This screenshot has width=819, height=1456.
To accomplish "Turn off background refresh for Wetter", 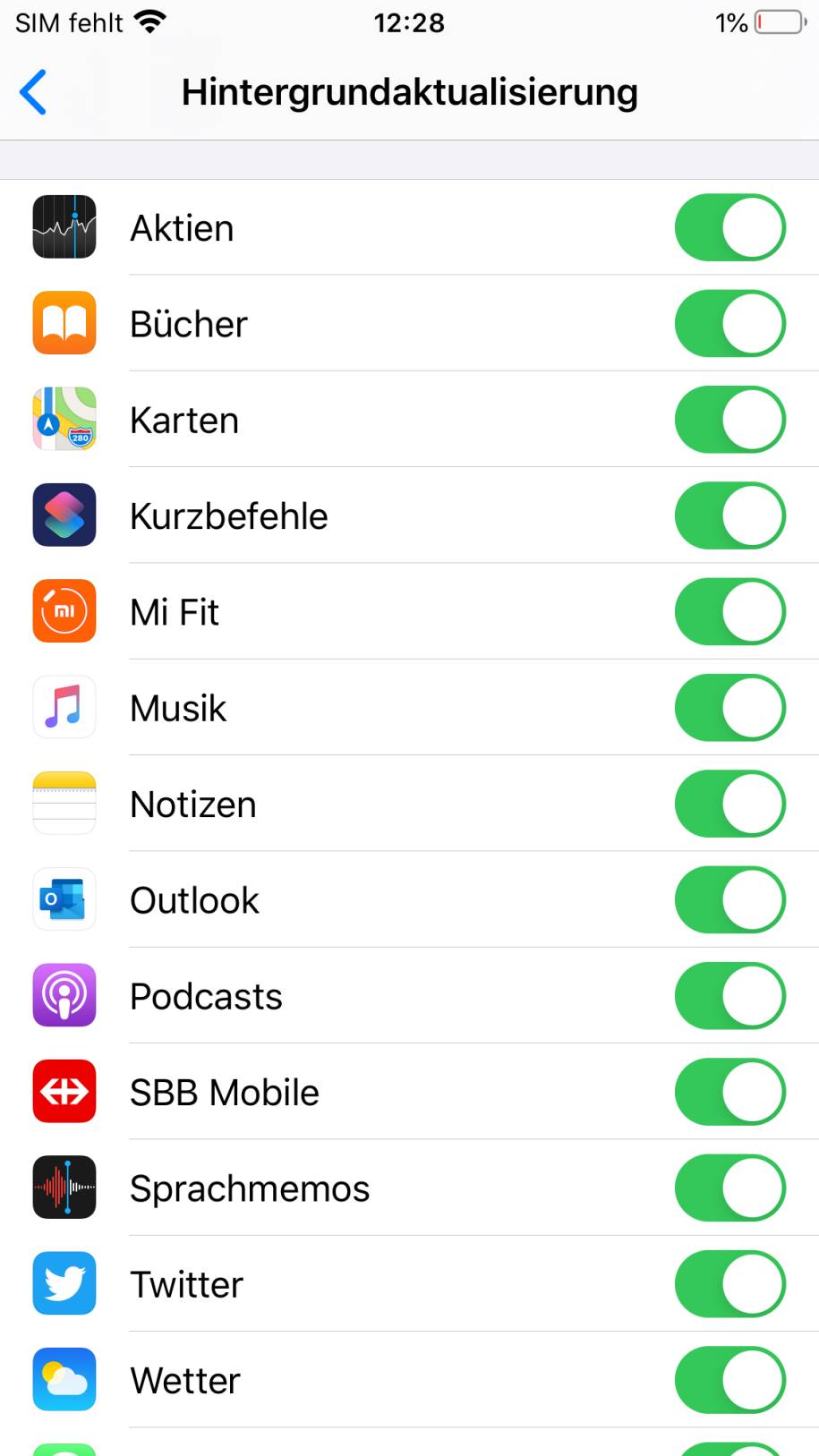I will coord(730,1380).
